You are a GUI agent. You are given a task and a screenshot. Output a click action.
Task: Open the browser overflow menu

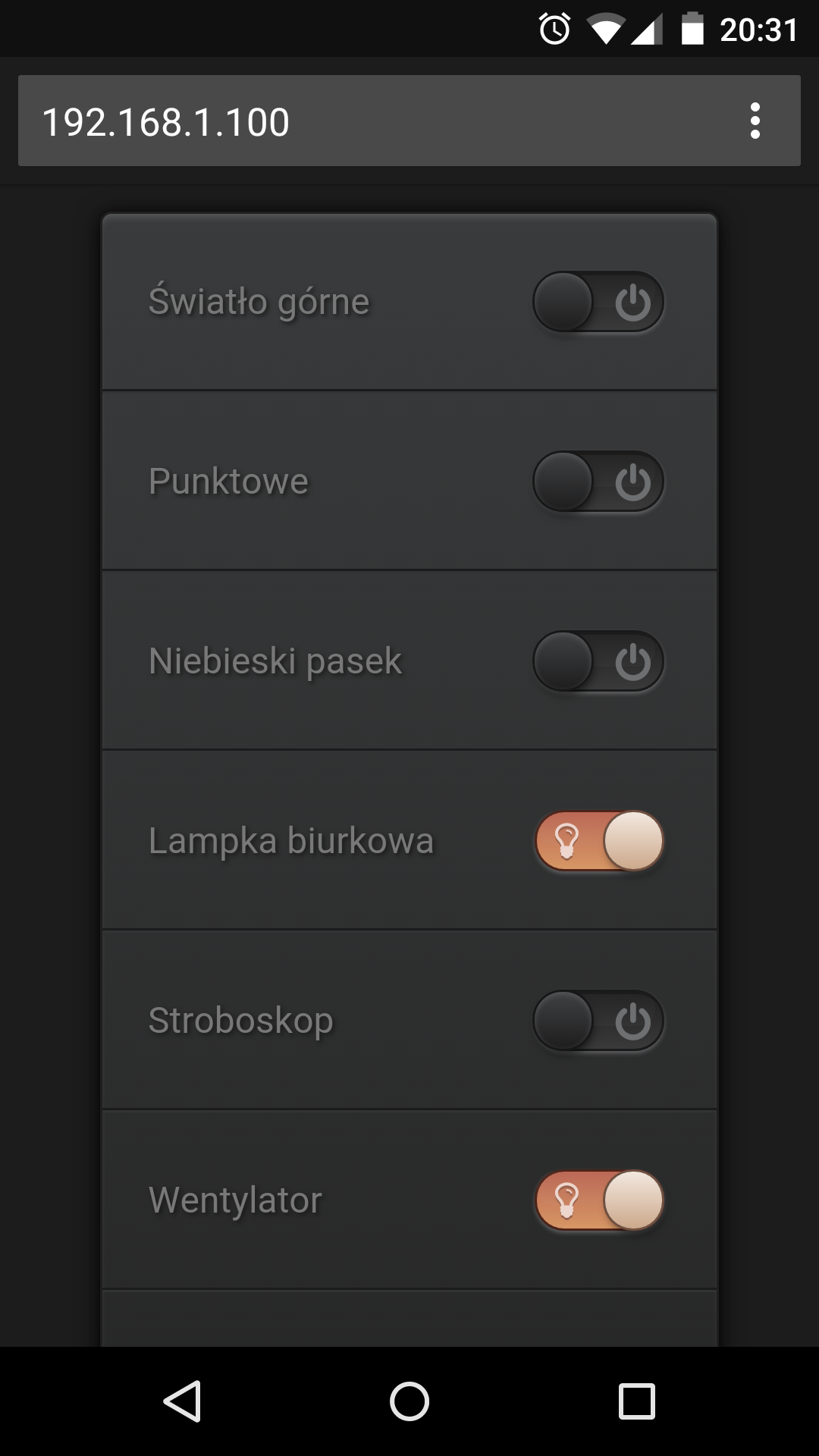pos(755,121)
